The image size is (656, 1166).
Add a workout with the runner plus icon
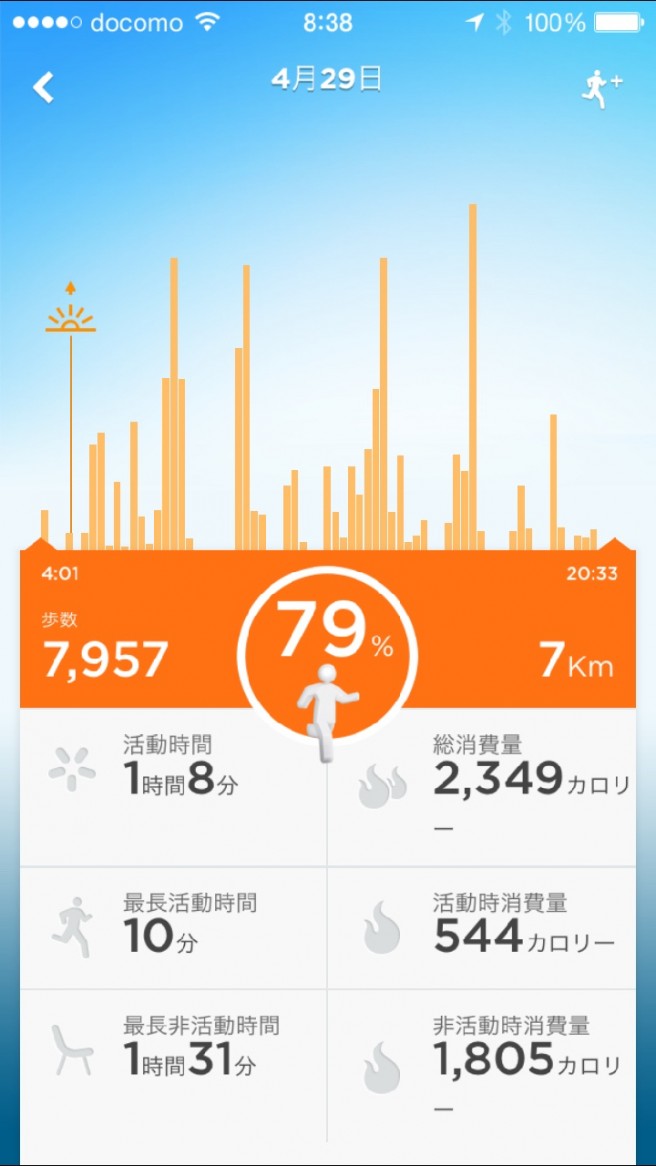point(600,88)
